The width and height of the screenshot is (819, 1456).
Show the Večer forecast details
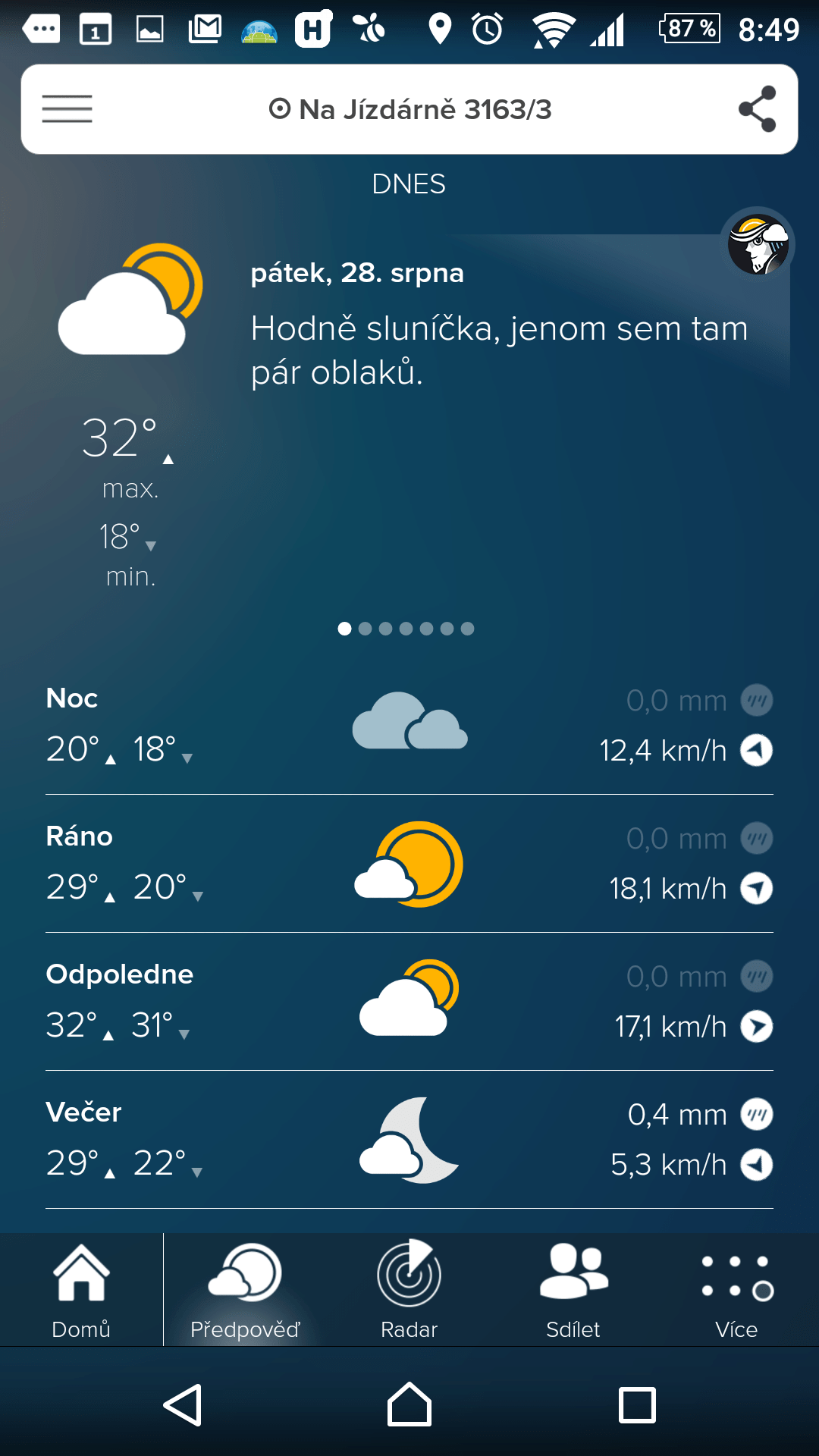point(409,1139)
